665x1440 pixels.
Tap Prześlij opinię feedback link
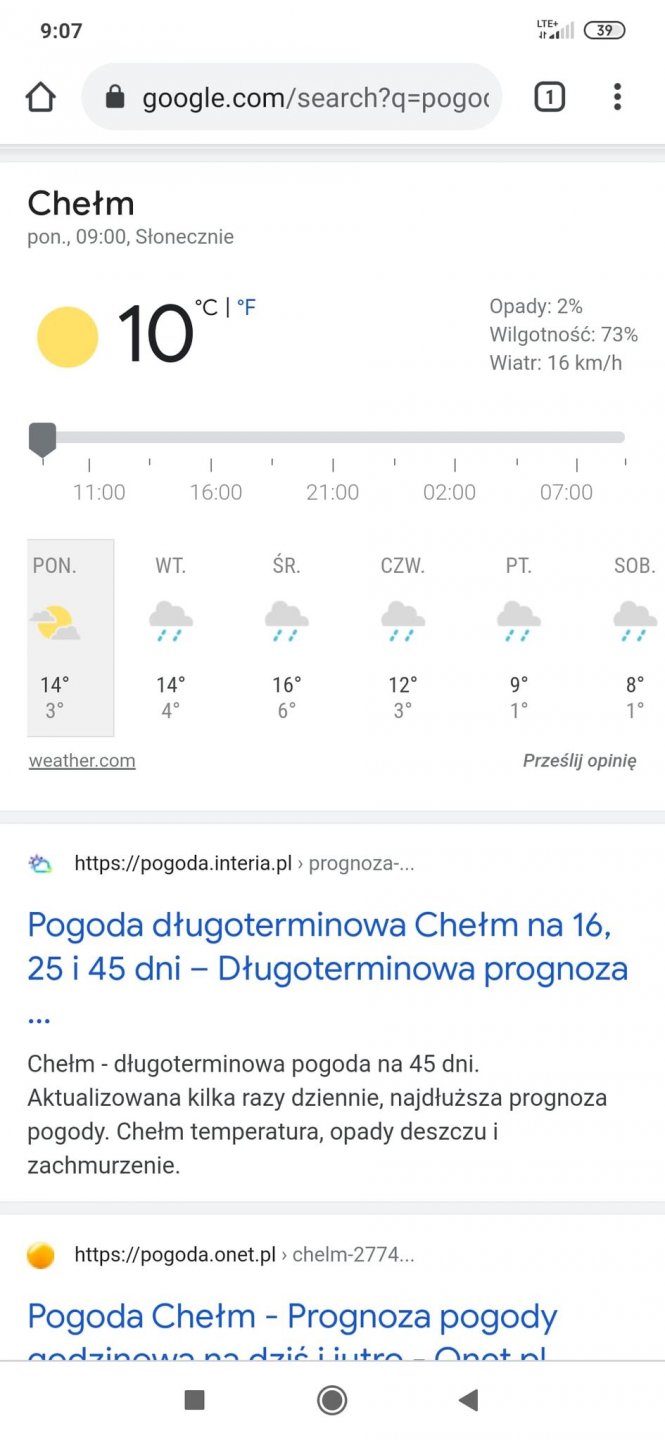tap(579, 761)
